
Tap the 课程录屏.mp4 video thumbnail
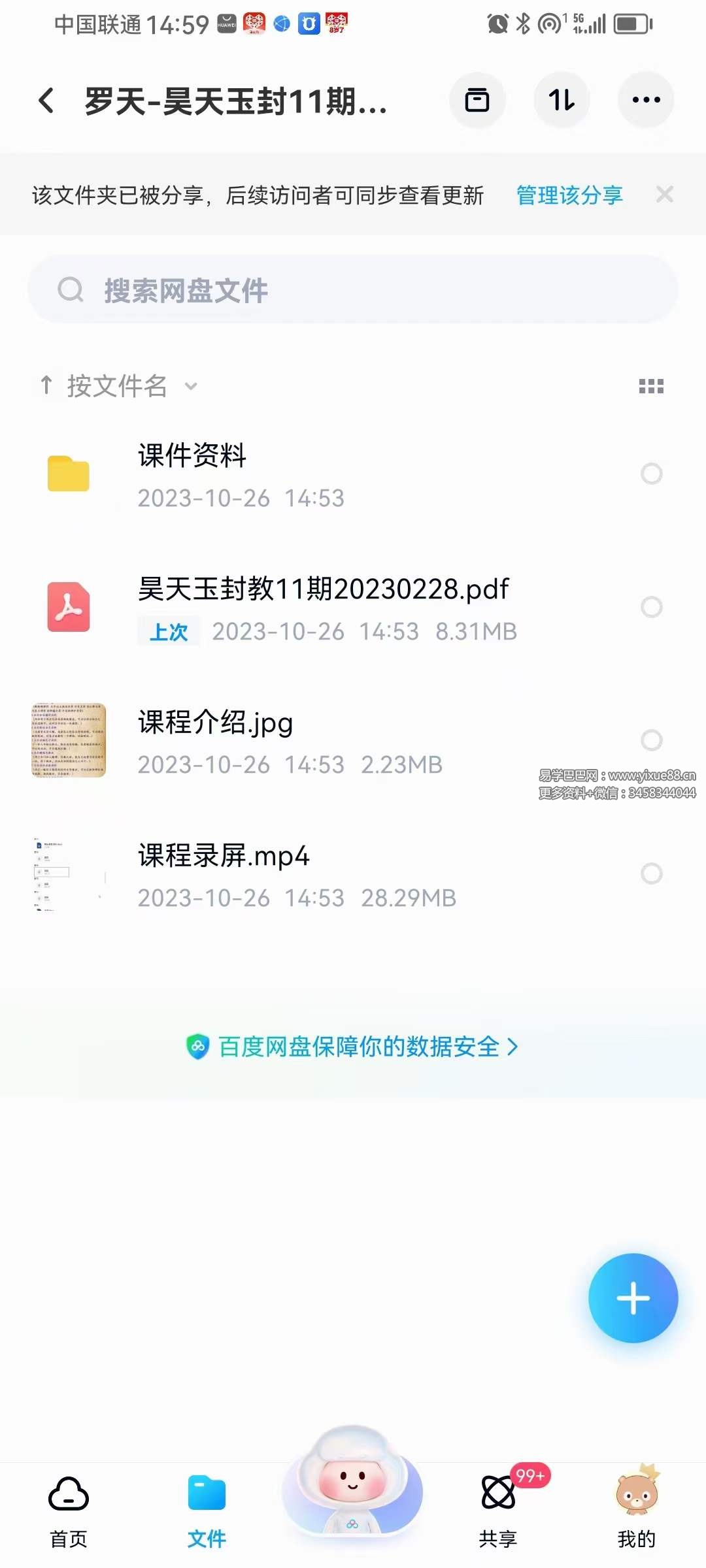69,874
